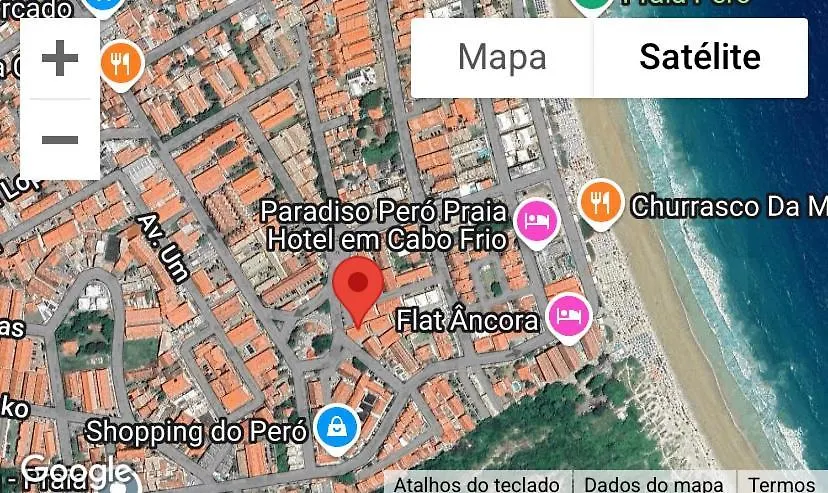Switch to Mapa view
Screen dimensions: 828x493
(502, 57)
